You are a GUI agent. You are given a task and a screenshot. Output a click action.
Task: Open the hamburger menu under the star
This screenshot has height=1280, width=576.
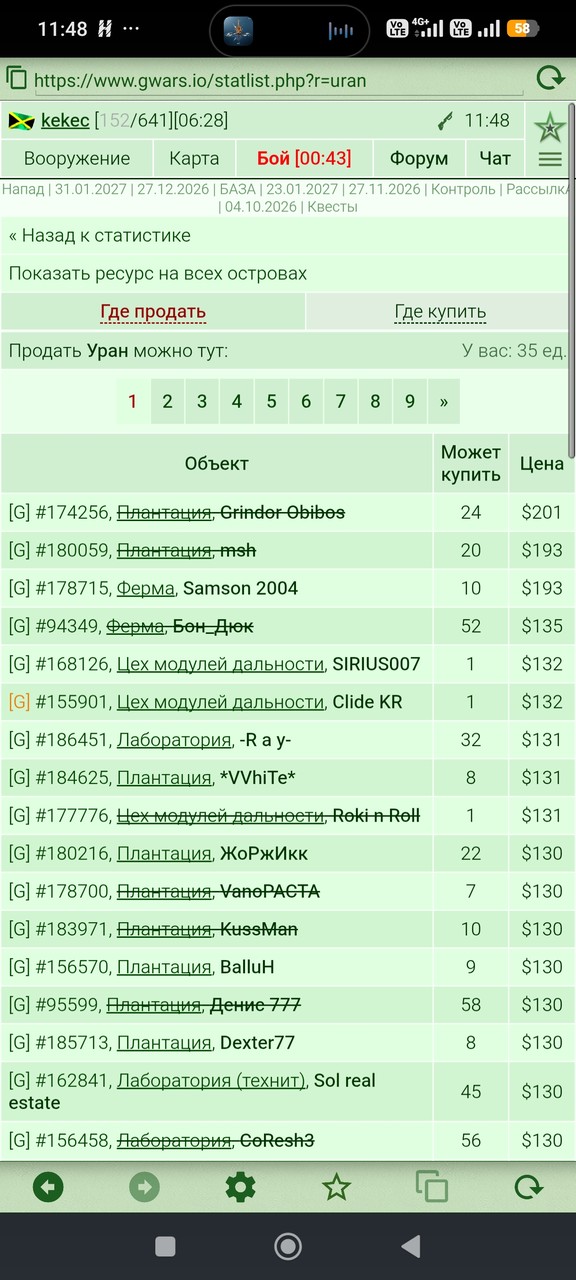coord(550,159)
